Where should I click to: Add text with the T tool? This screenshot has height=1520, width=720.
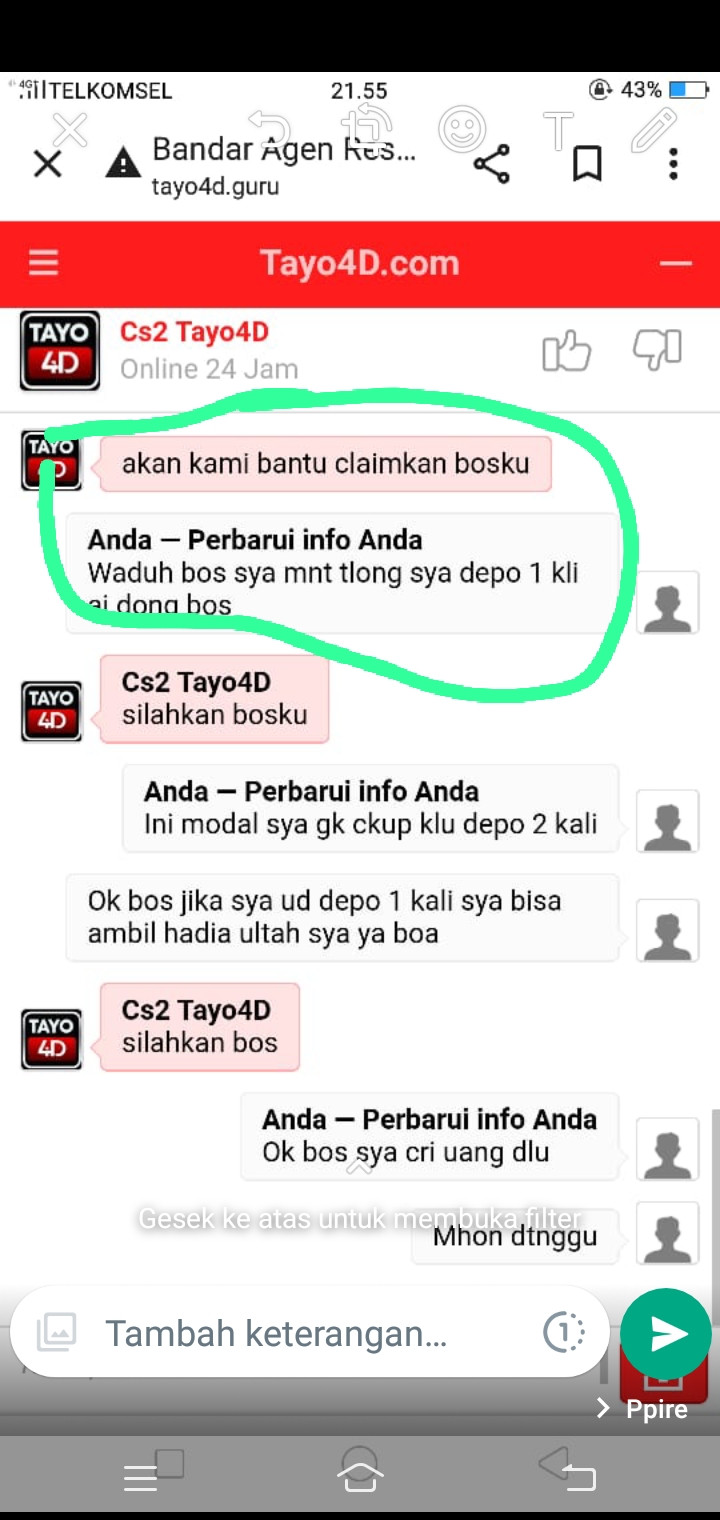click(558, 129)
